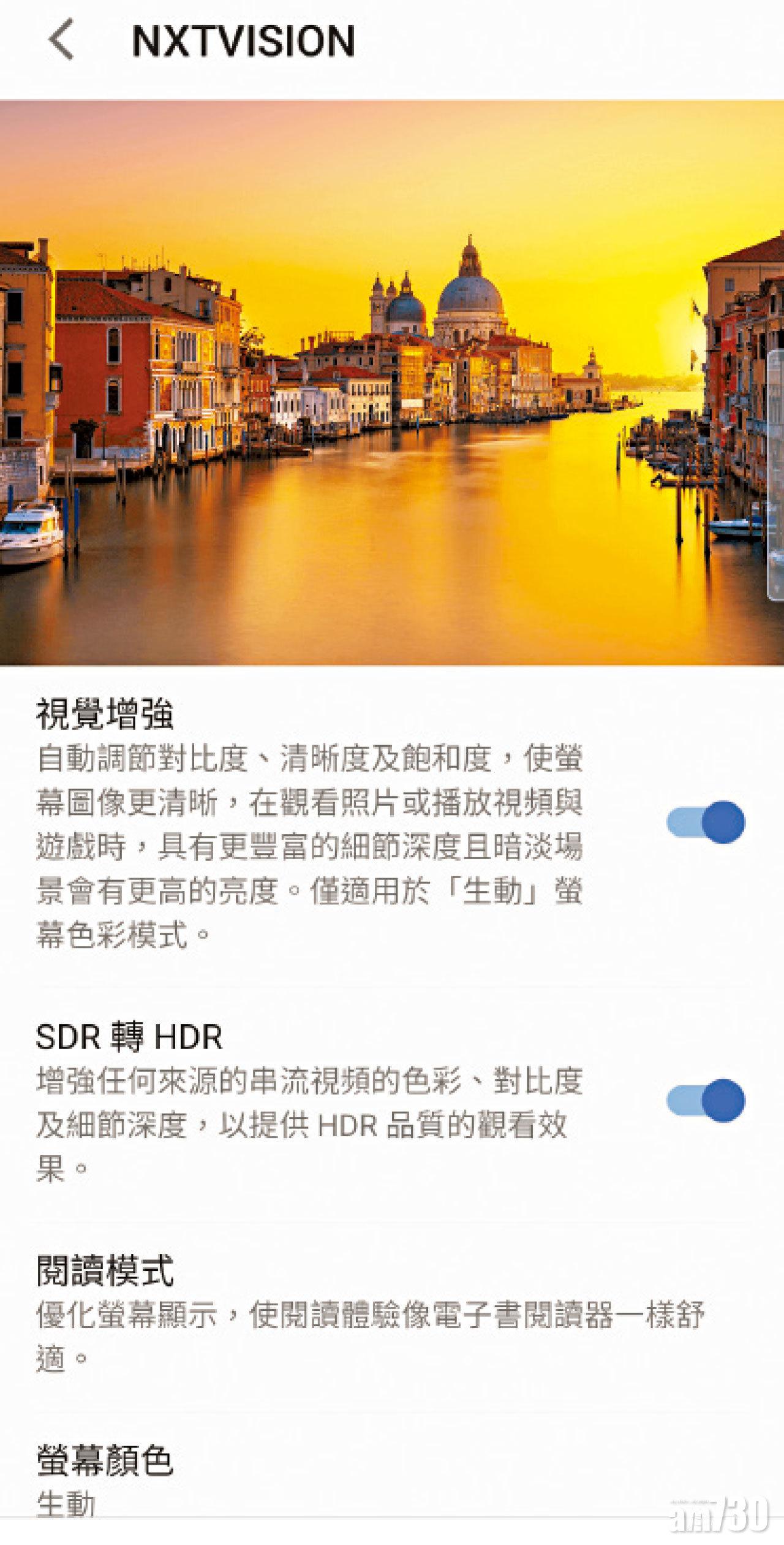This screenshot has width=784, height=1545.
Task: Disable the SDR 轉 HDR switch
Action: coord(706,1100)
